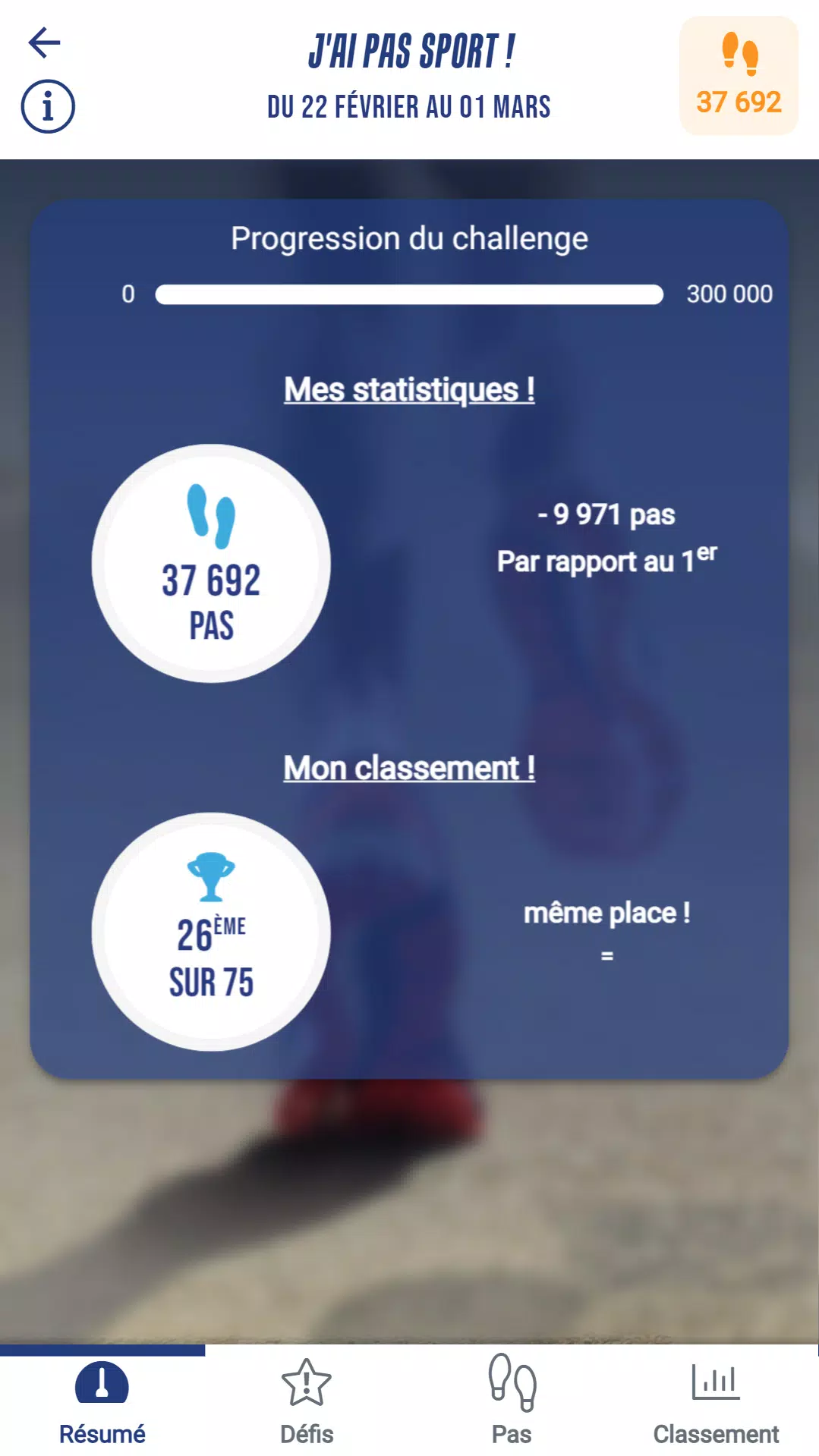Tap the orange 37 692 steps badge
This screenshot has height=1456, width=819.
[x=738, y=76]
